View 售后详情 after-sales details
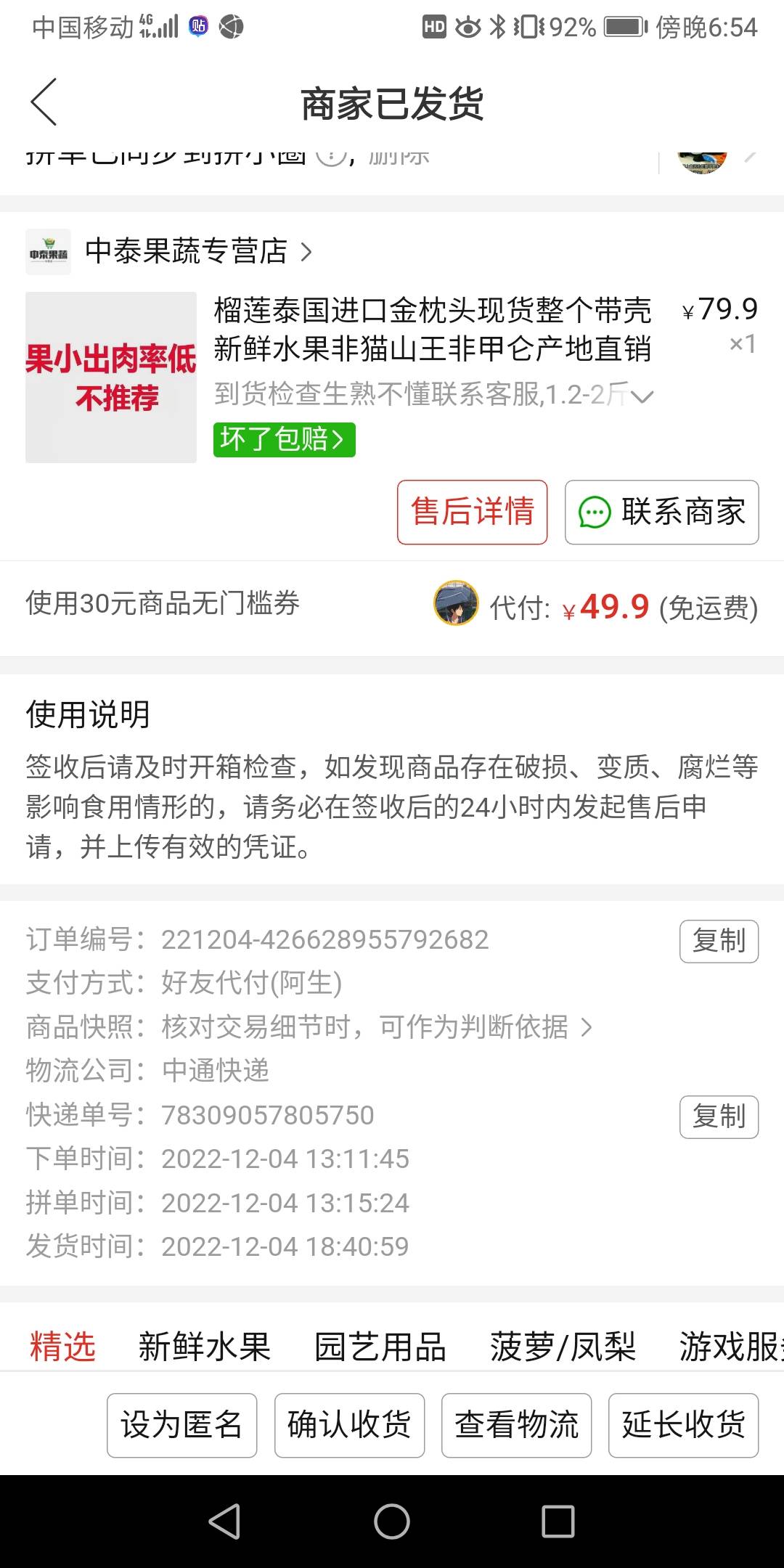784x1568 pixels. point(473,513)
